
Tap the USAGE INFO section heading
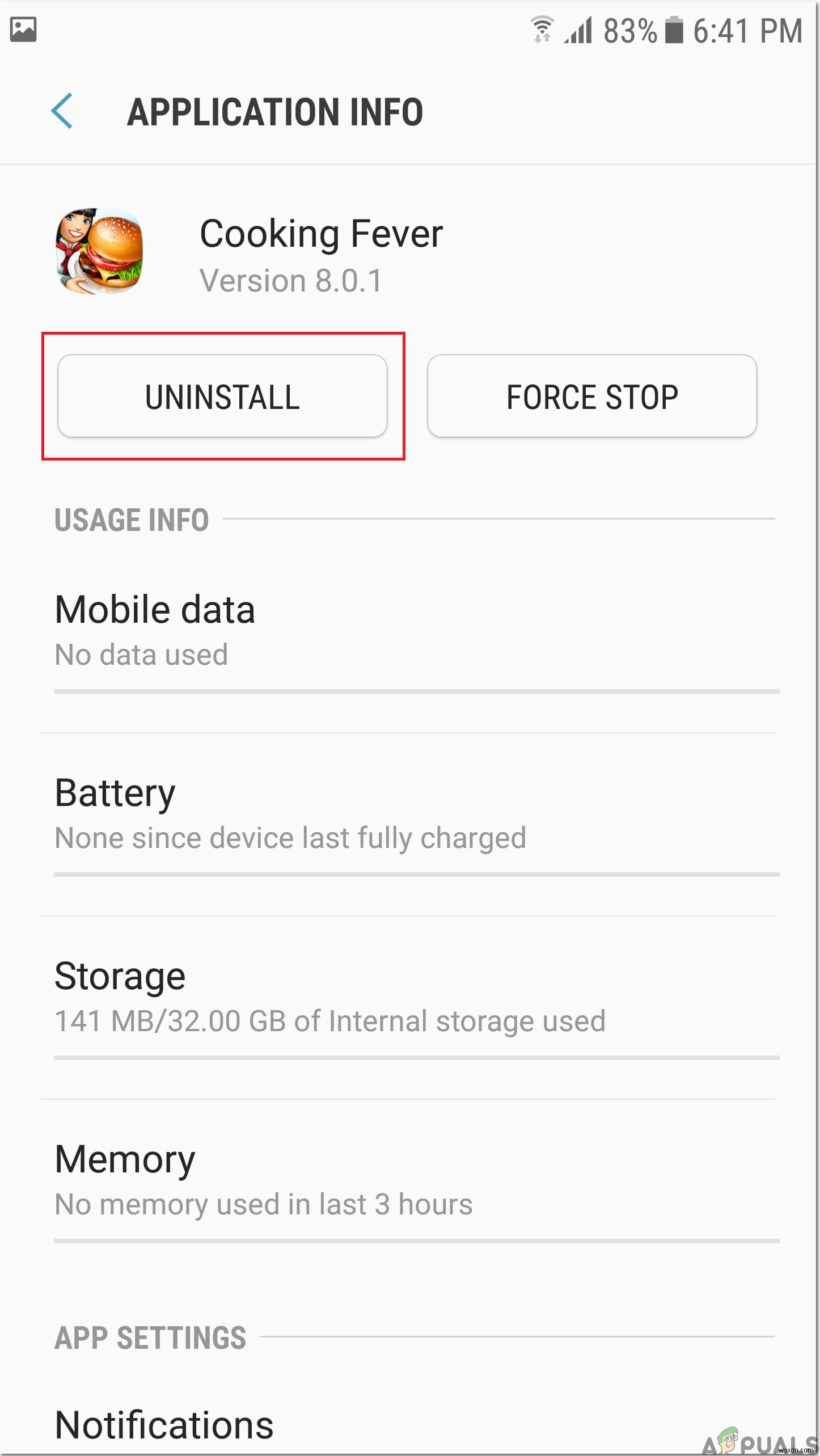tap(132, 519)
